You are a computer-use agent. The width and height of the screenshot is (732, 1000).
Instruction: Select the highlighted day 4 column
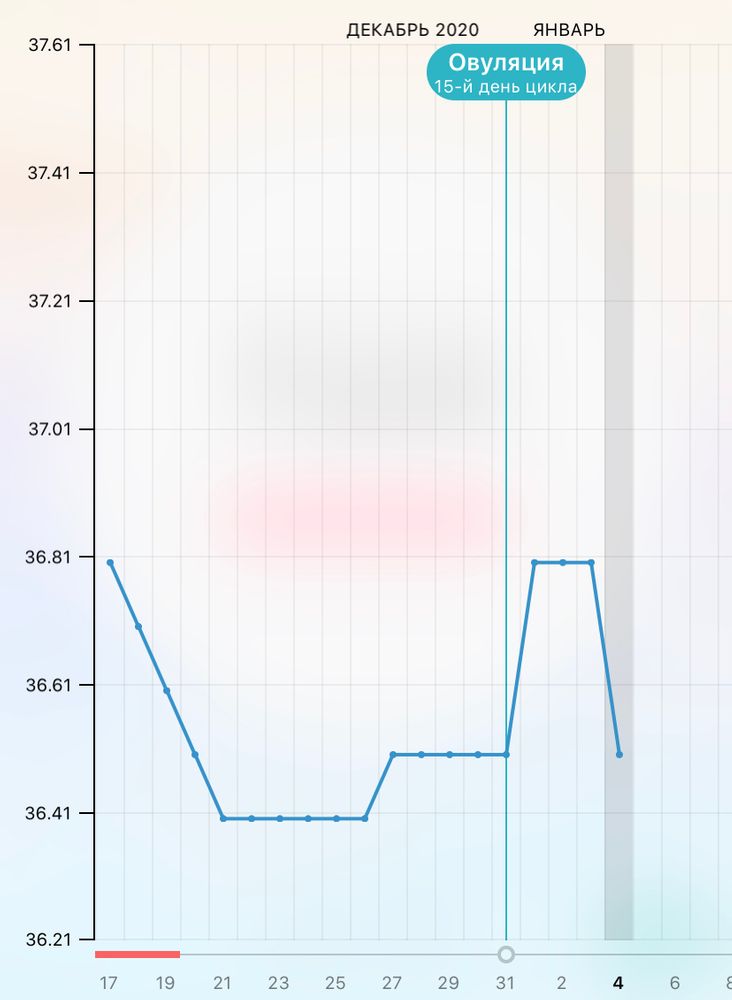619,490
